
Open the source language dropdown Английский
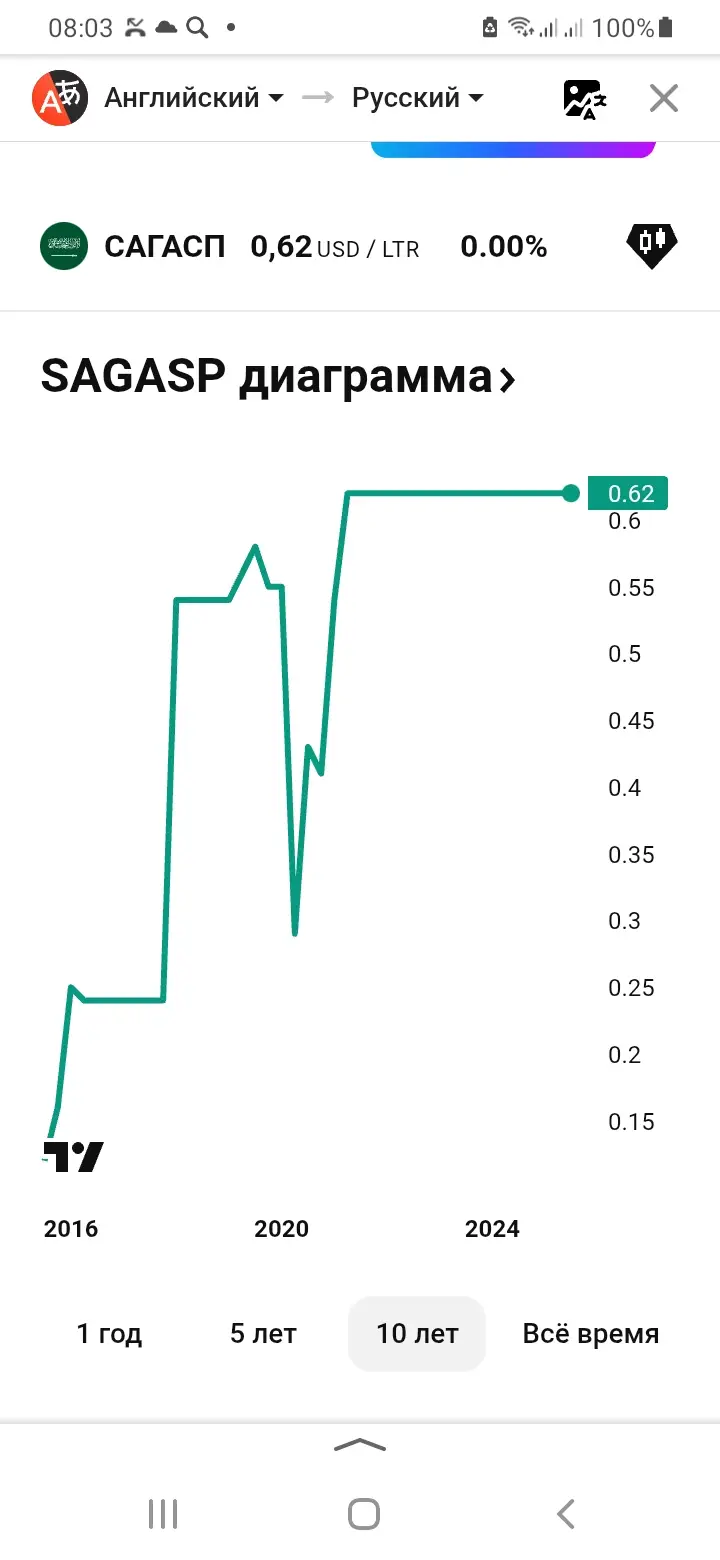193,98
